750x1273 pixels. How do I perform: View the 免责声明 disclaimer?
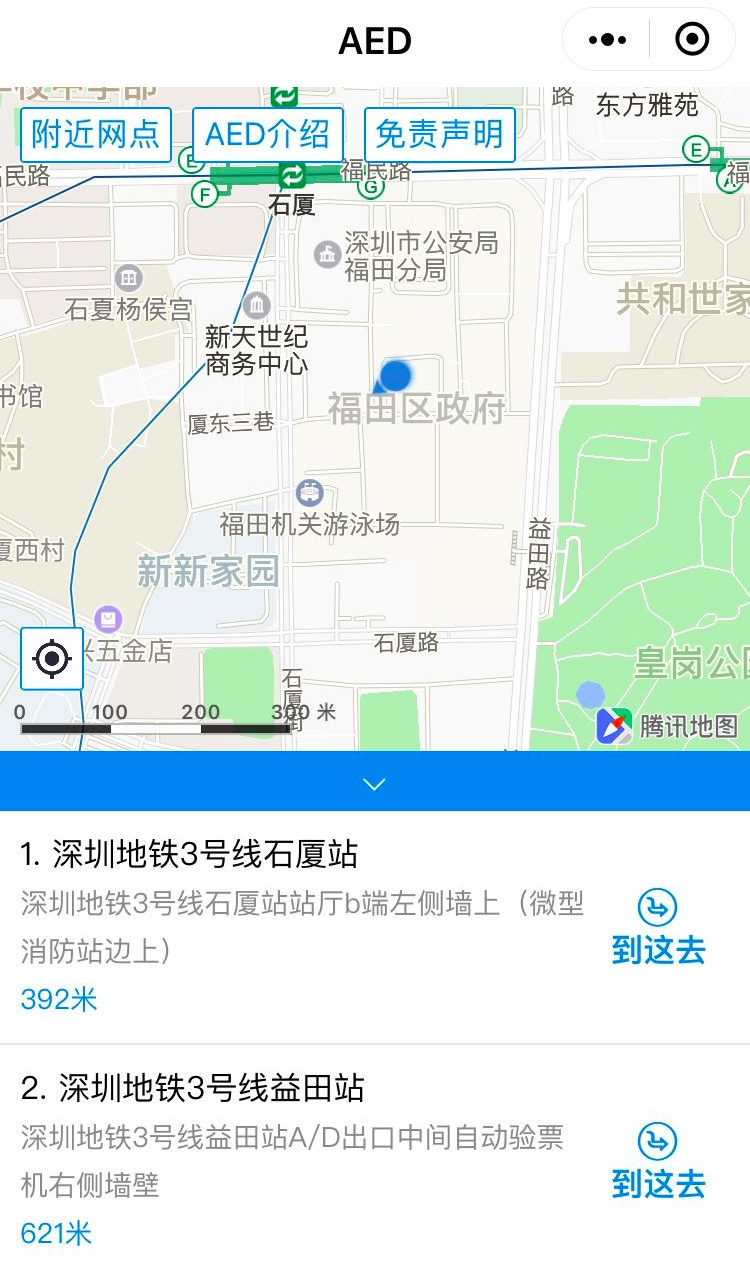(x=440, y=134)
